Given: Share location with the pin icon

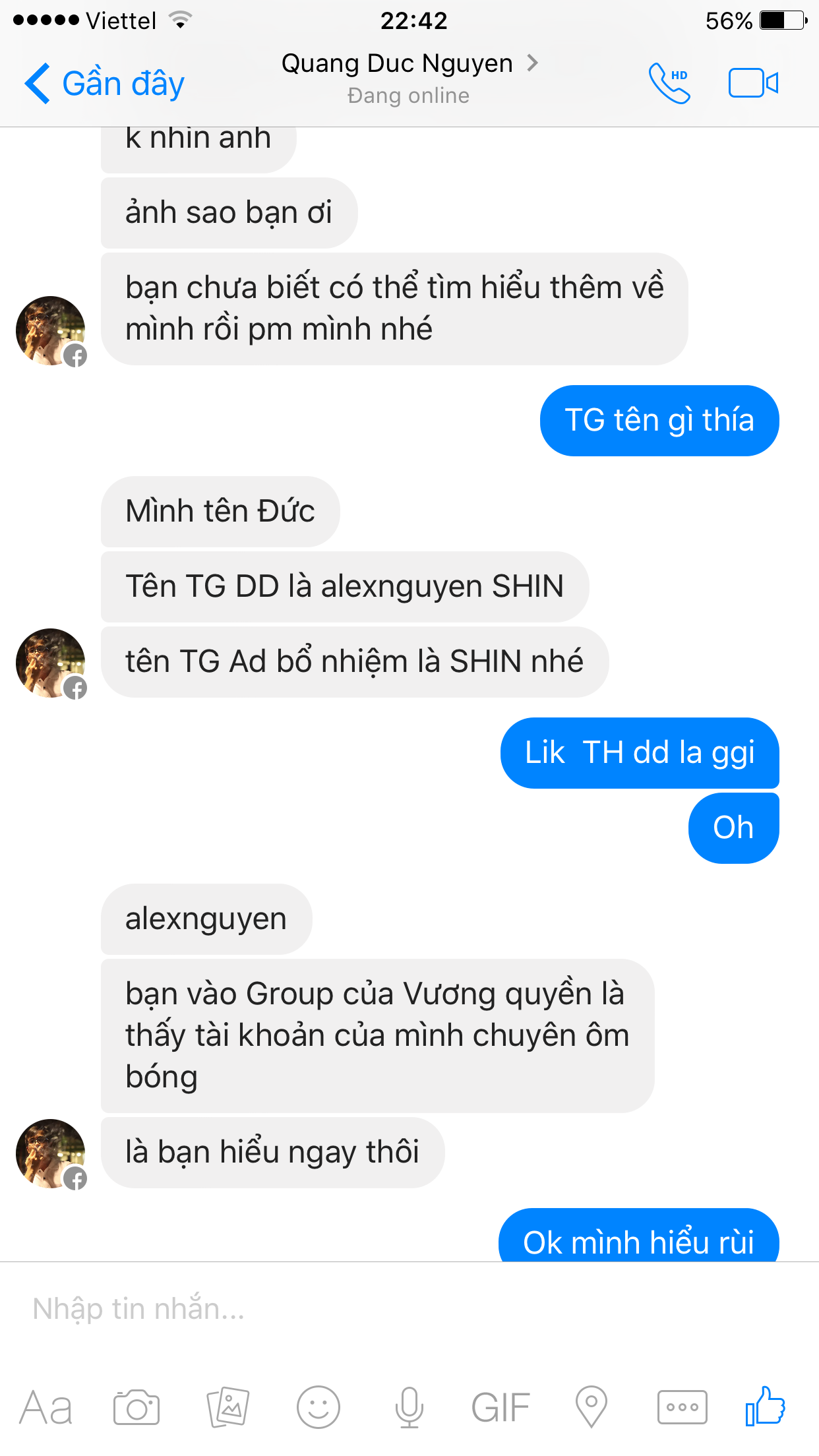Looking at the screenshot, I should (591, 1407).
